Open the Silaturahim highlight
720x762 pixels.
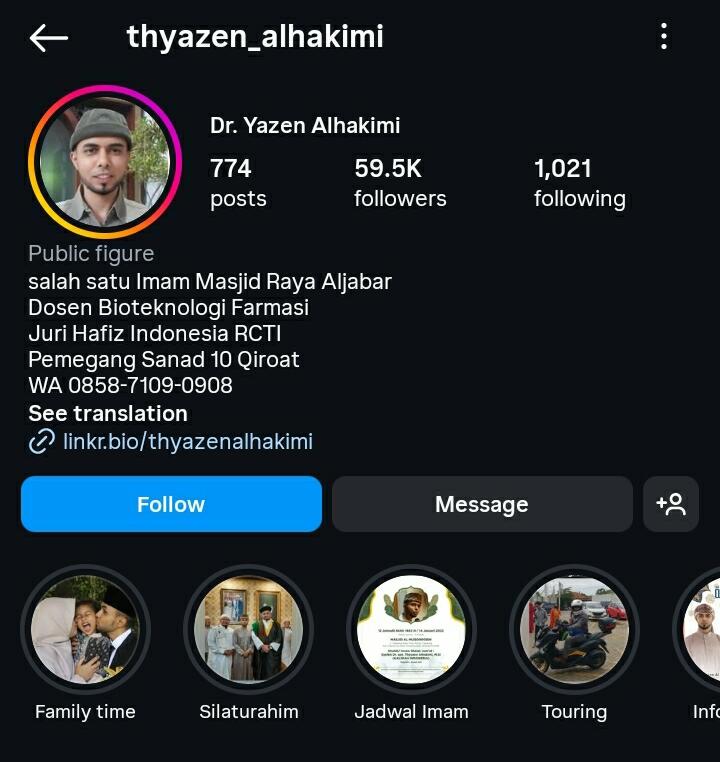coord(248,630)
